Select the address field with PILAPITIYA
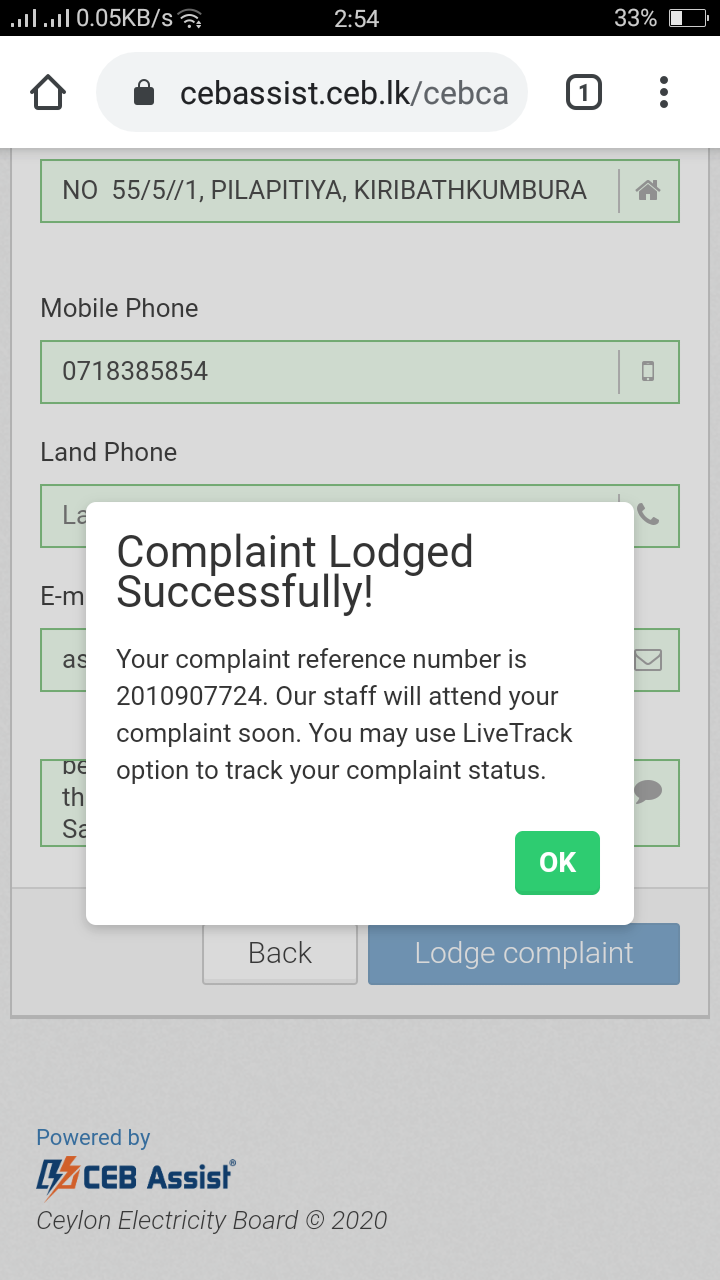 (360, 190)
